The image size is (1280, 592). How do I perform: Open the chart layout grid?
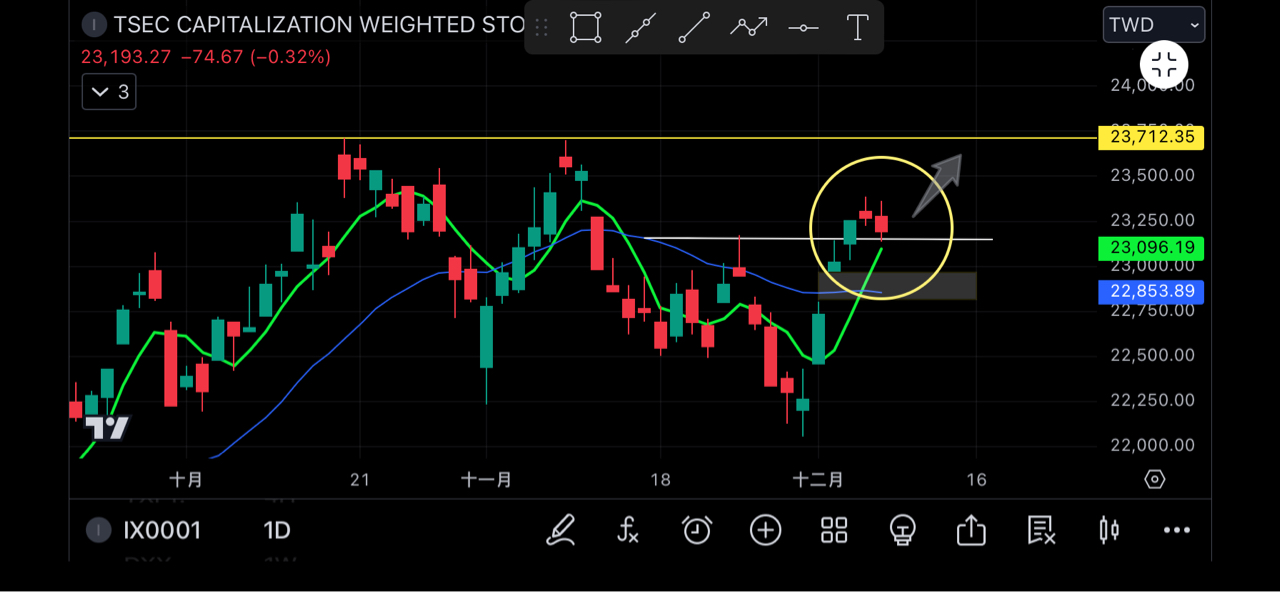pyautogui.click(x=834, y=530)
